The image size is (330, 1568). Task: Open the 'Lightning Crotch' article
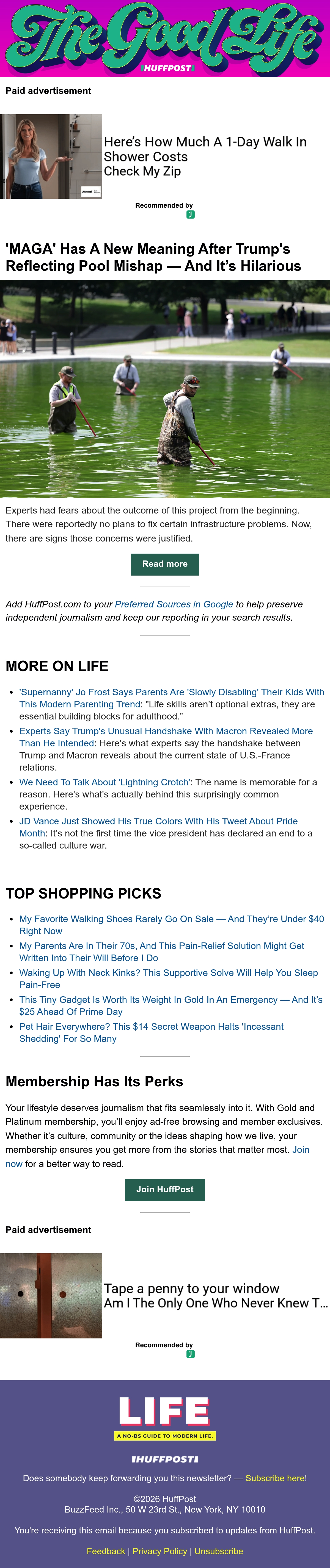coord(104,782)
